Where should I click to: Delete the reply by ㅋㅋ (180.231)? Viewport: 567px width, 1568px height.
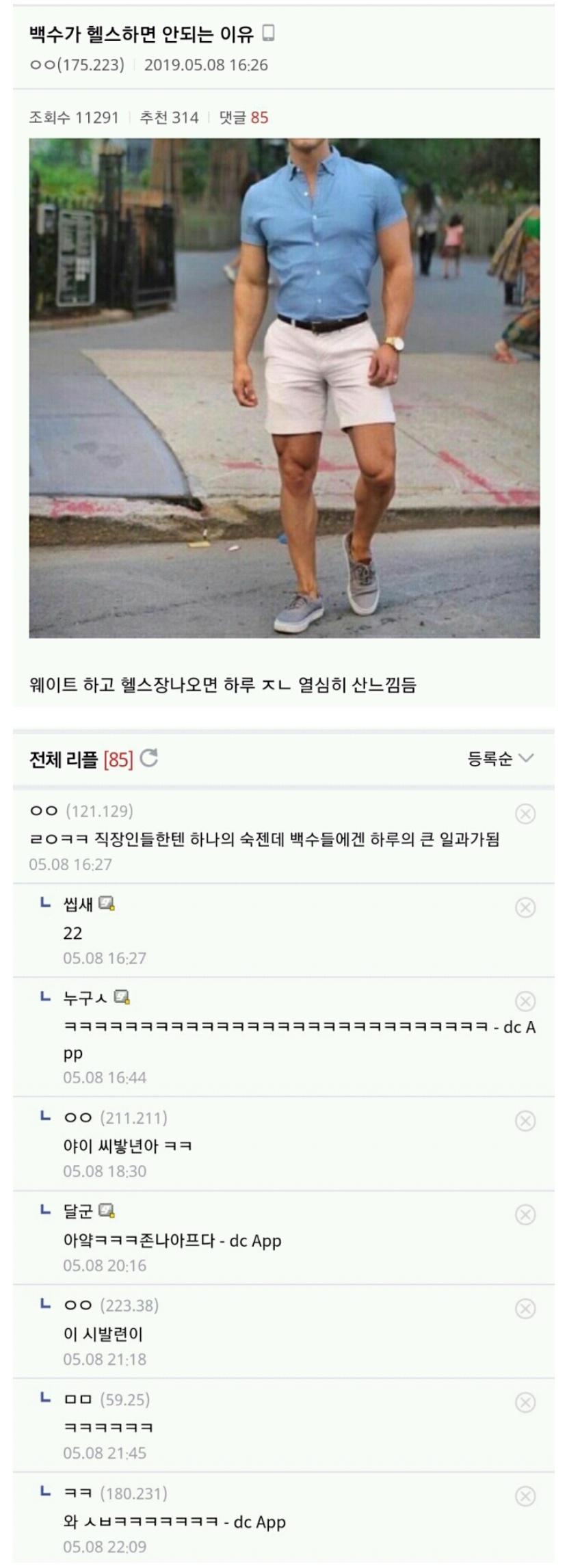[525, 1496]
